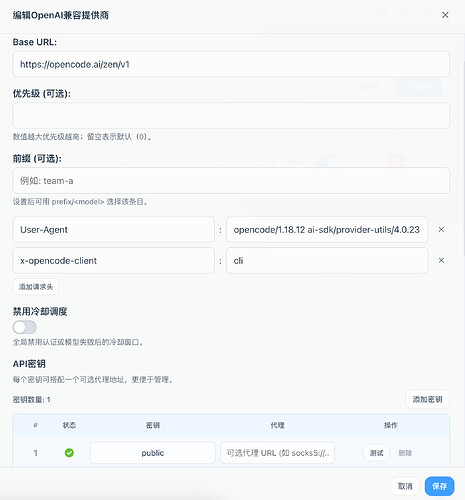Remove the x-opencode-client header row
465x500 pixels.
click(x=441, y=260)
